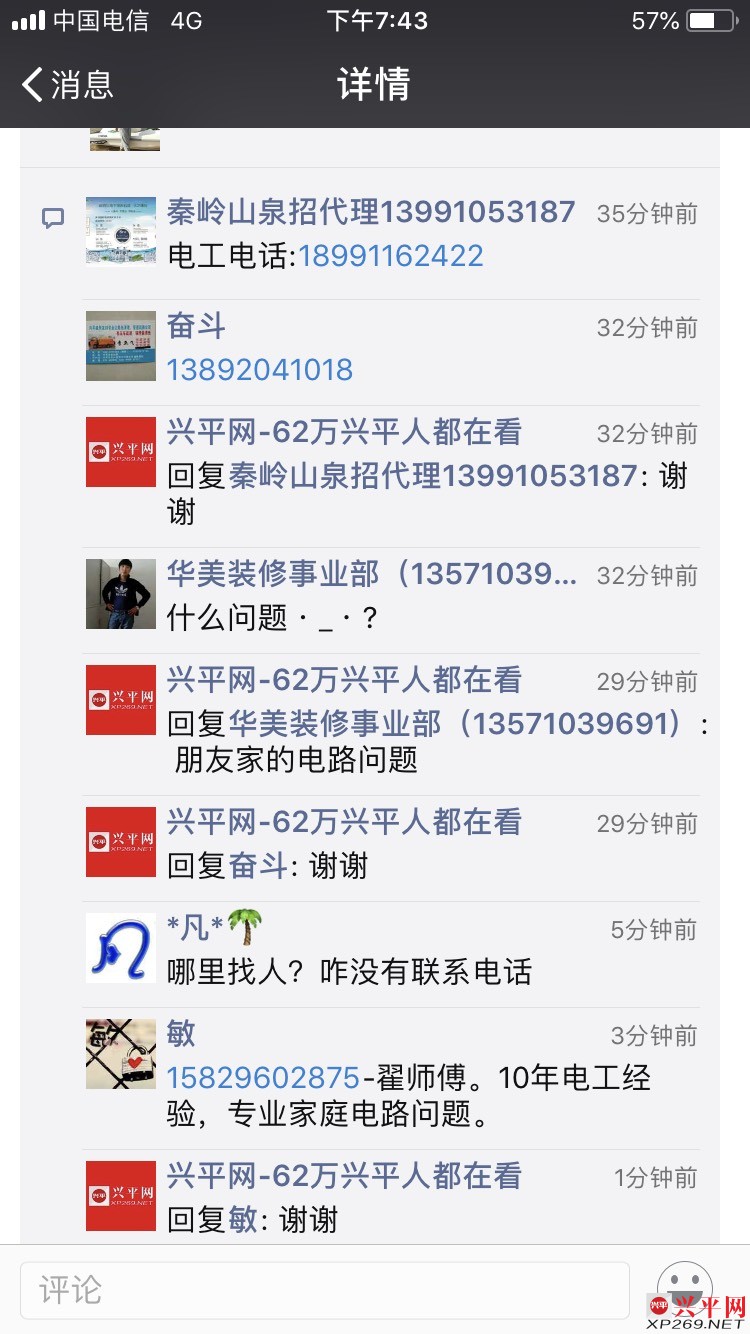The image size is (750, 1334).
Task: Dial 15829602875 in 敏's comment
Action: pyautogui.click(x=263, y=1078)
